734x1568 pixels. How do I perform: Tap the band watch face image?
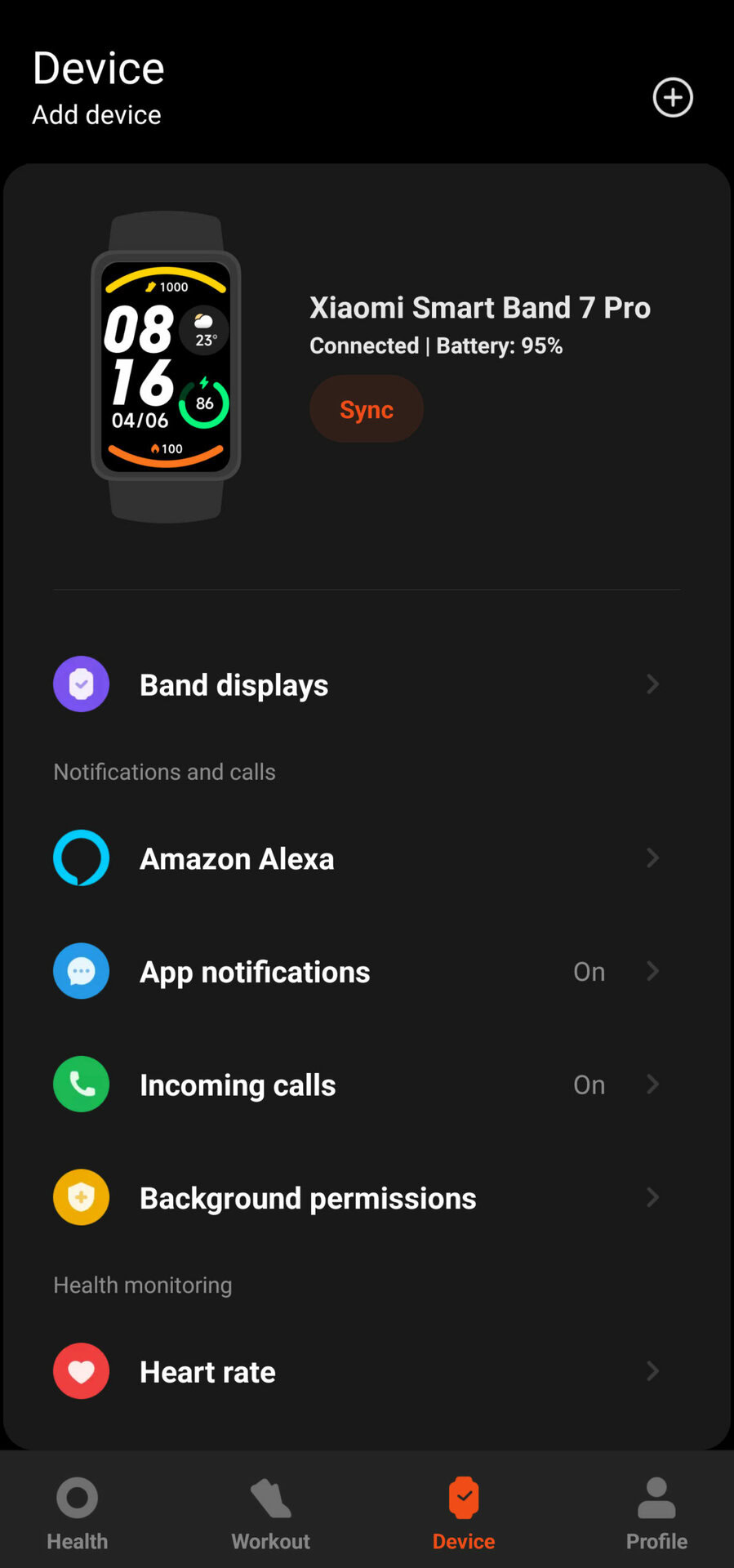[166, 367]
